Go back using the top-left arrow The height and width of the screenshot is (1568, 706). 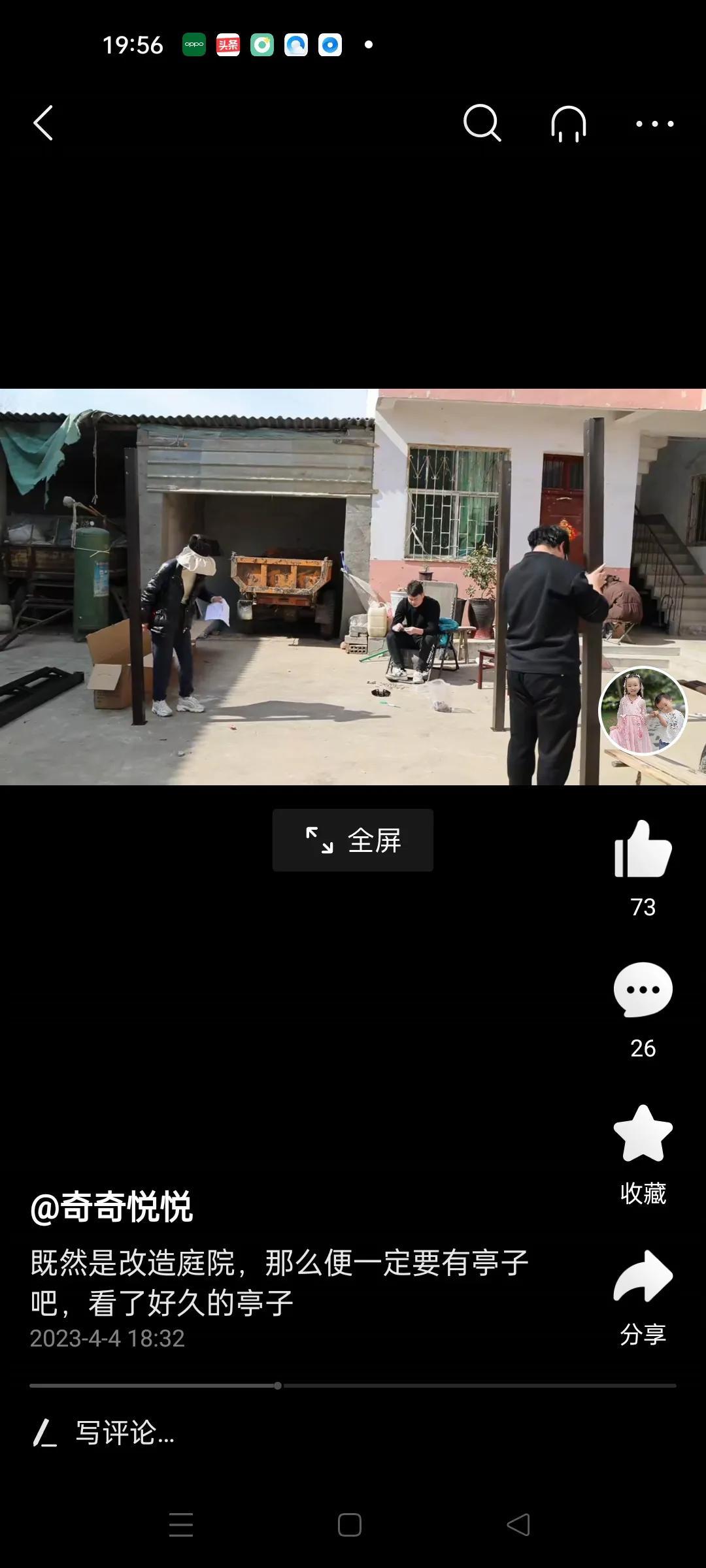43,123
